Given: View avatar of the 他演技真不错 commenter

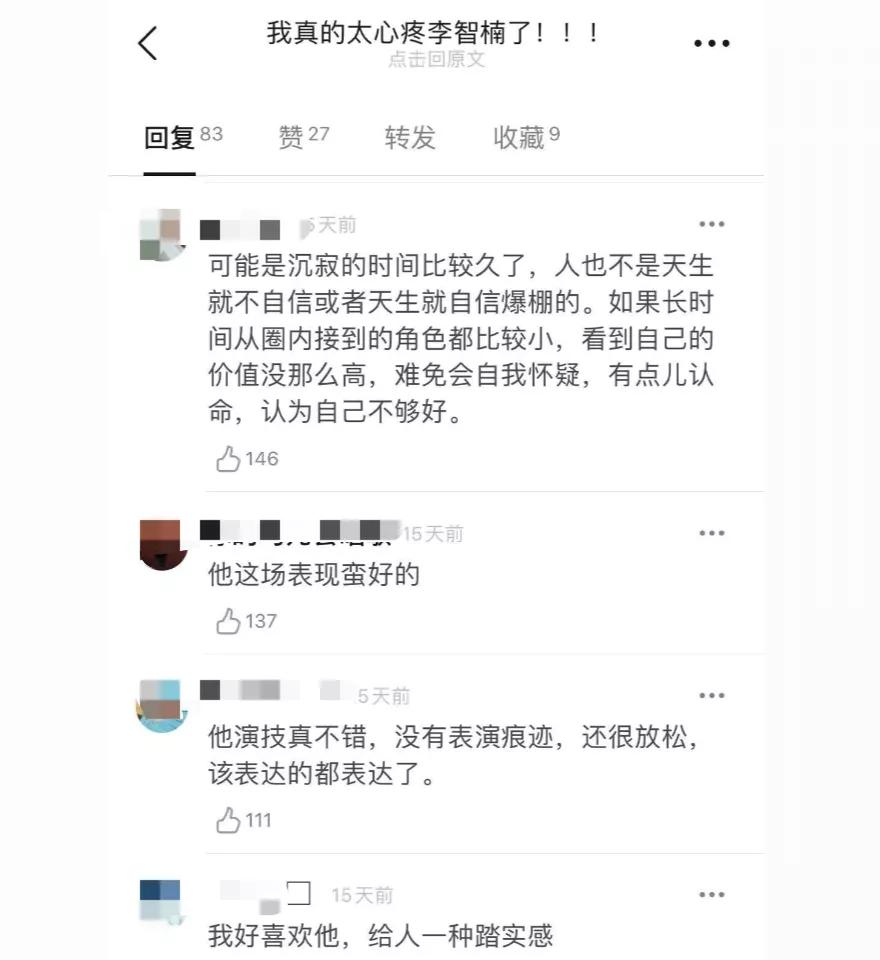Looking at the screenshot, I should click(x=160, y=705).
